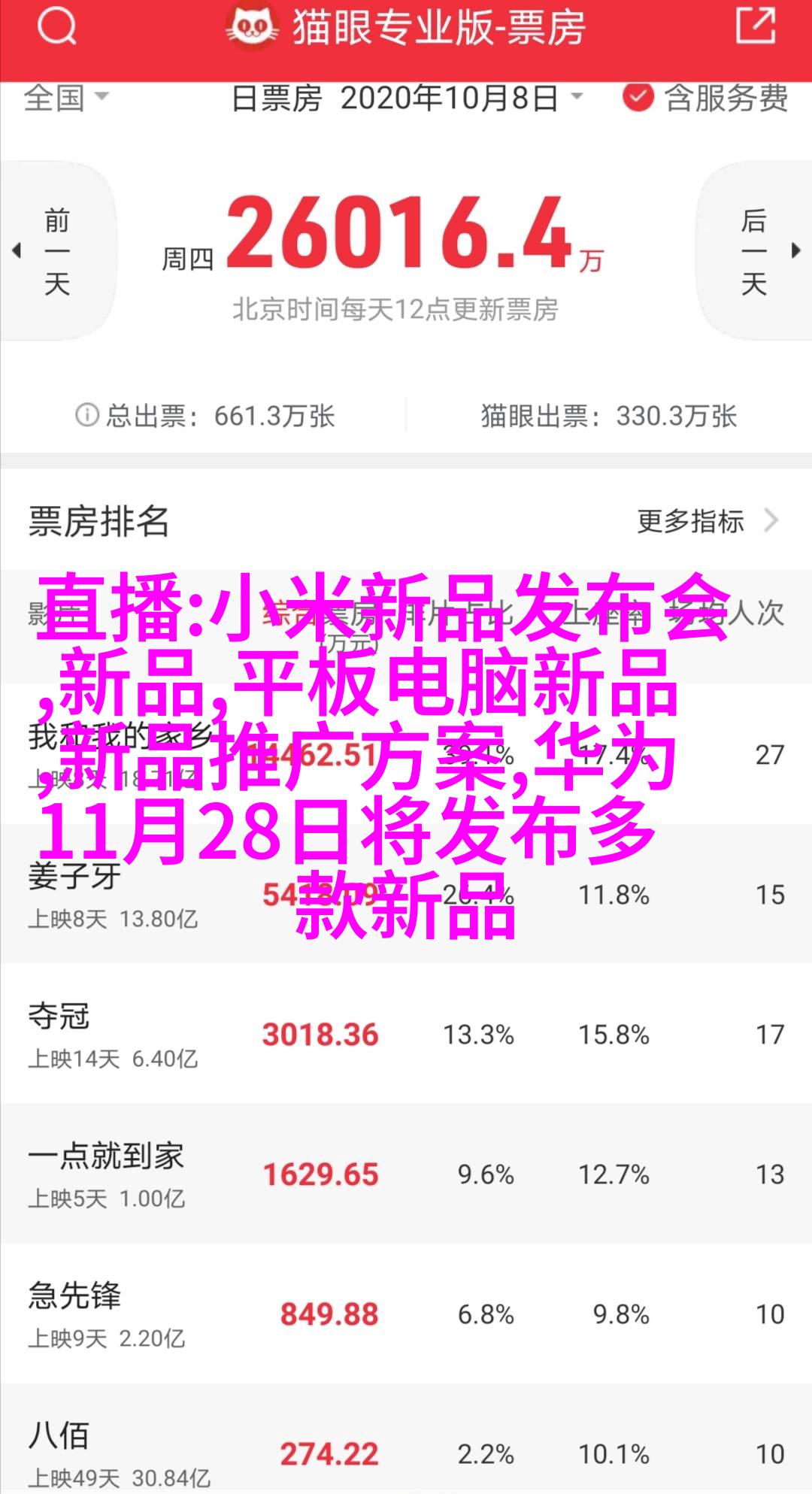
Task: Open the search icon in the header
Action: click(x=57, y=27)
